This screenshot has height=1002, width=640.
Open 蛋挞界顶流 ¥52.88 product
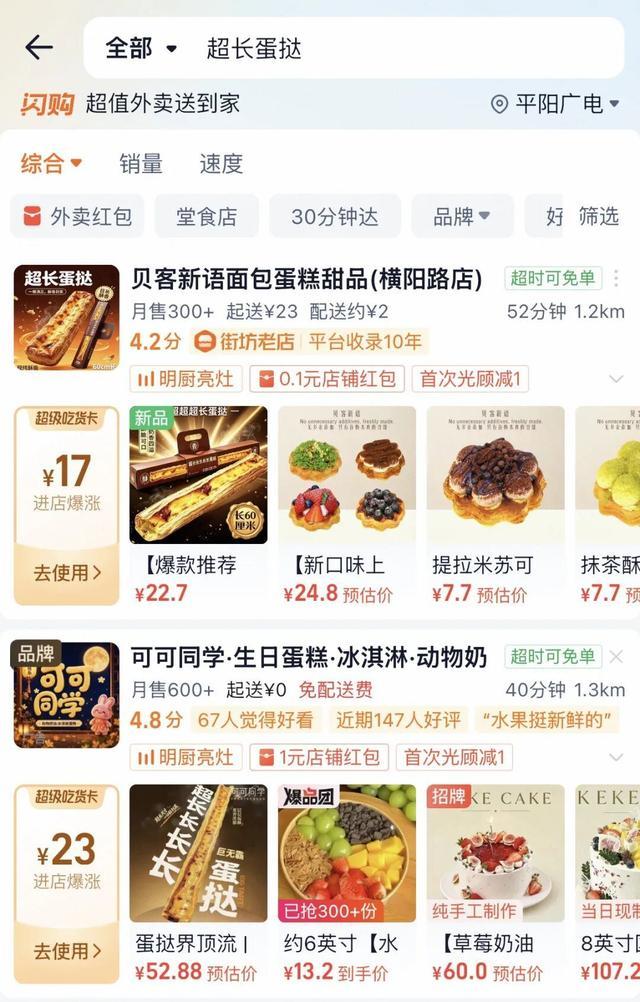pyautogui.click(x=199, y=884)
